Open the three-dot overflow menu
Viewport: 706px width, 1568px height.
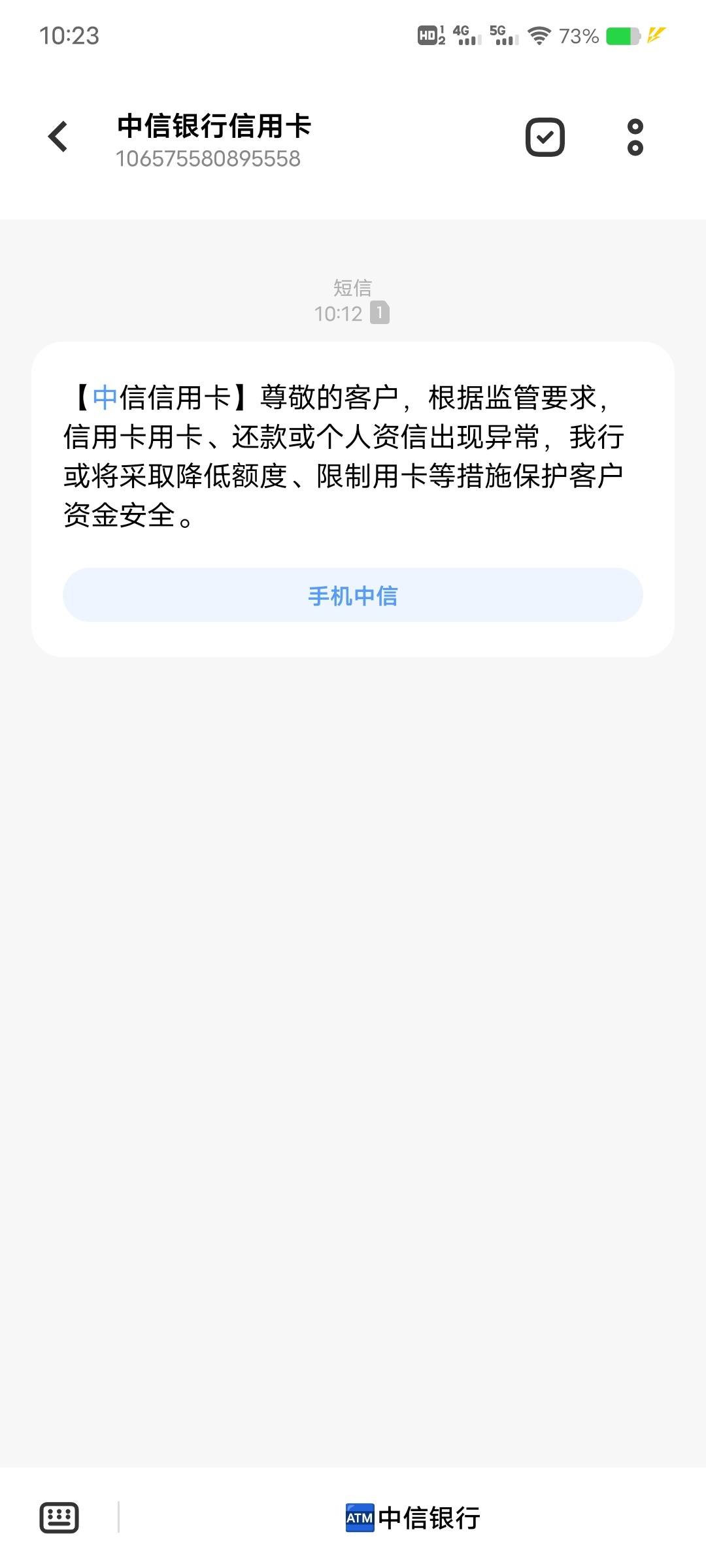[x=635, y=137]
